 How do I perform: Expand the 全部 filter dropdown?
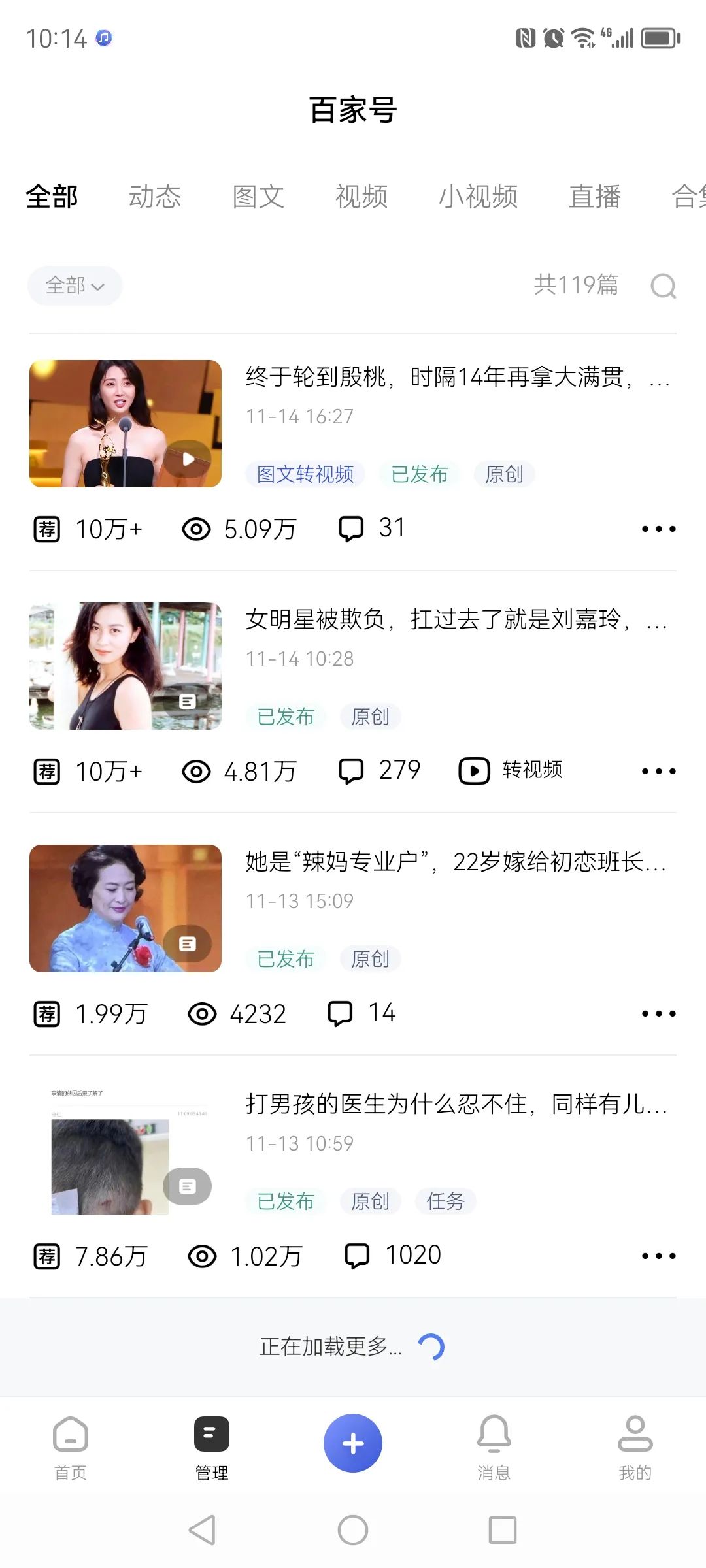[74, 286]
